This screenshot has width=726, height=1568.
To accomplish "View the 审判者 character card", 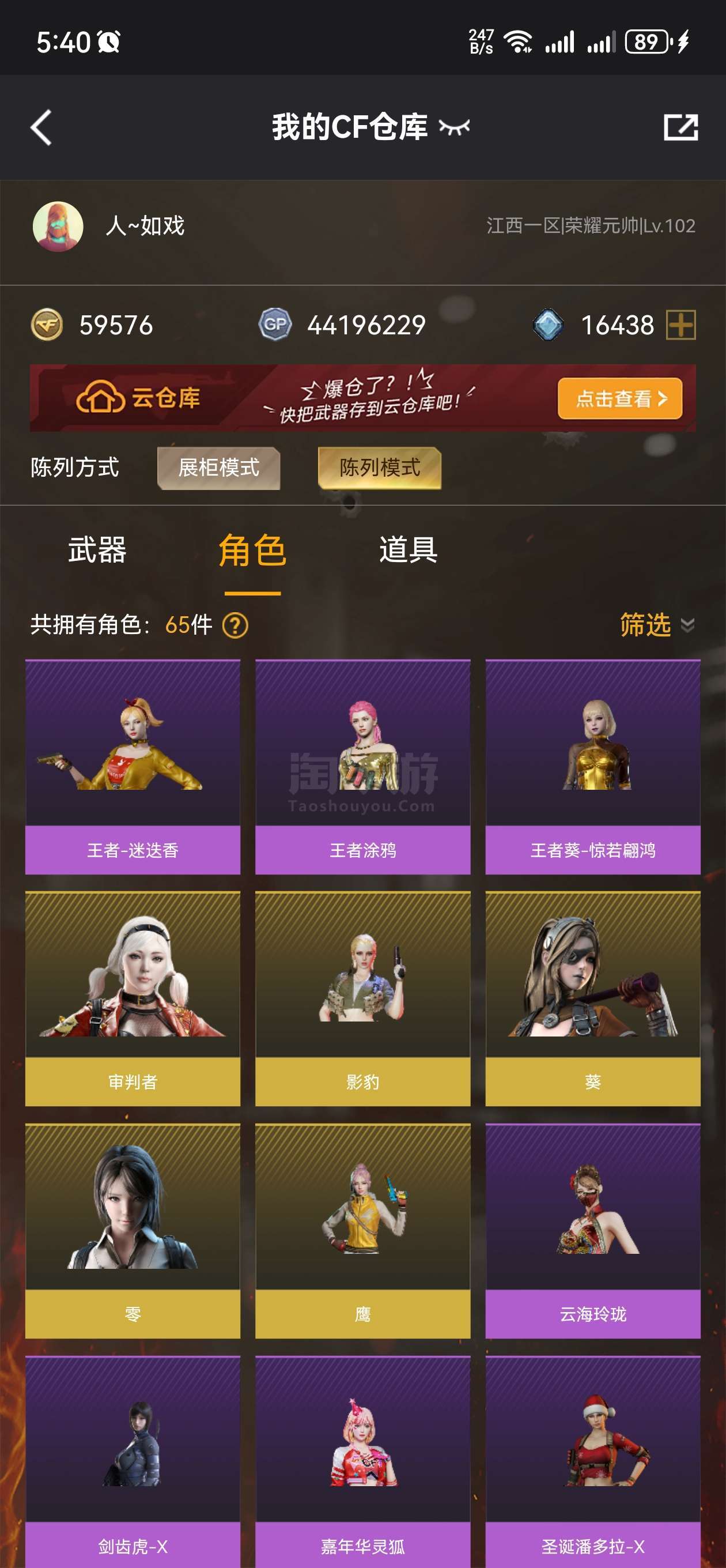I will point(133,999).
